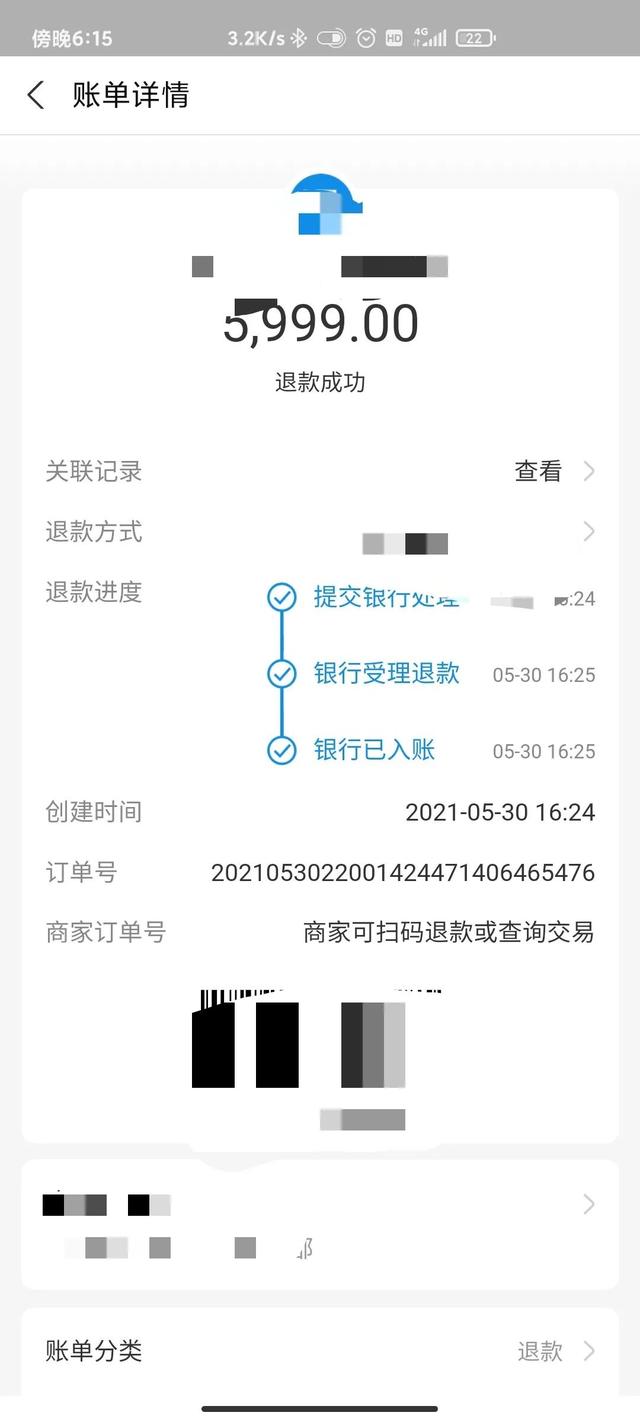Open the merchant info card

tap(320, 1225)
